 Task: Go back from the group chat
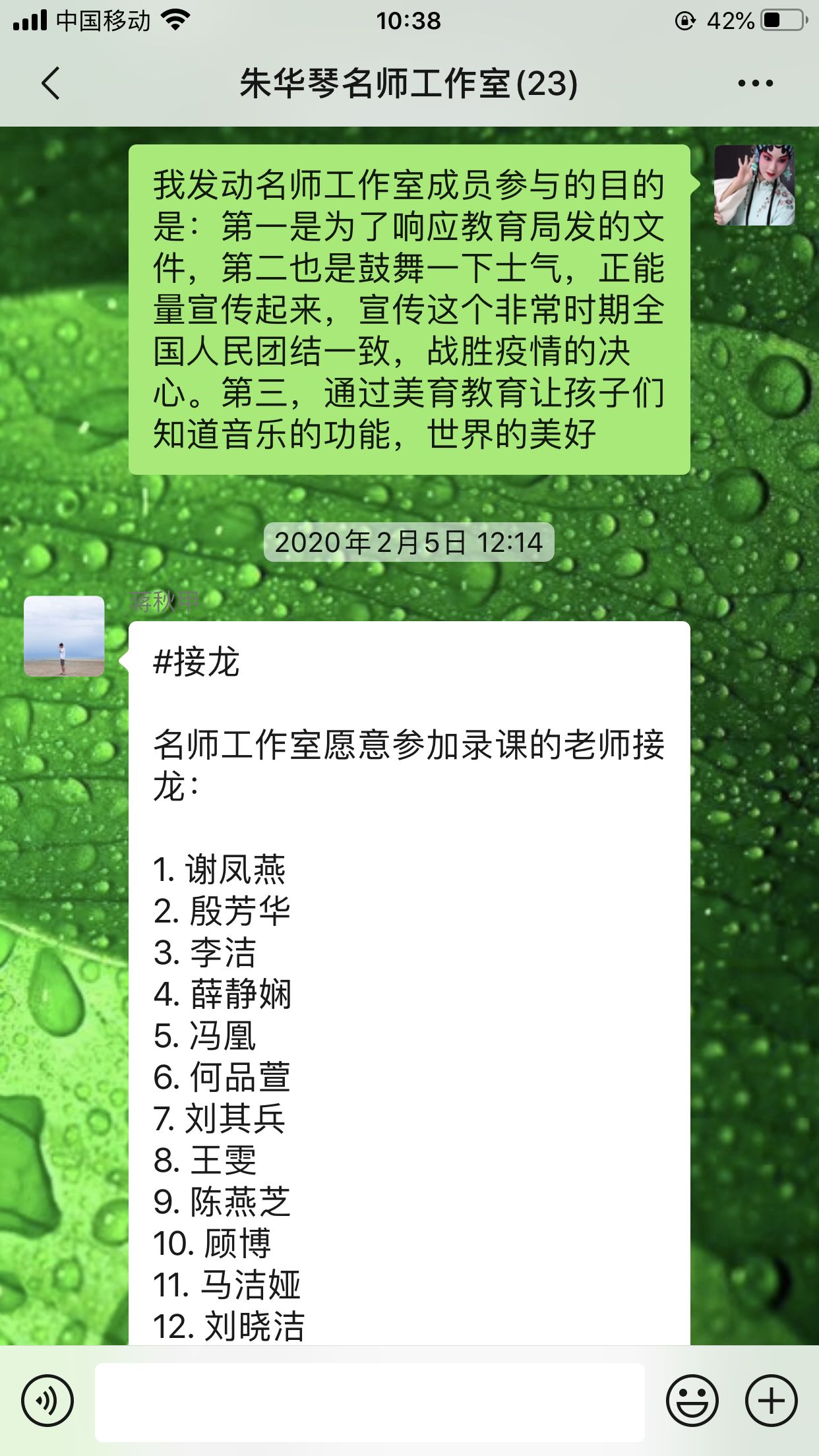pos(51,84)
